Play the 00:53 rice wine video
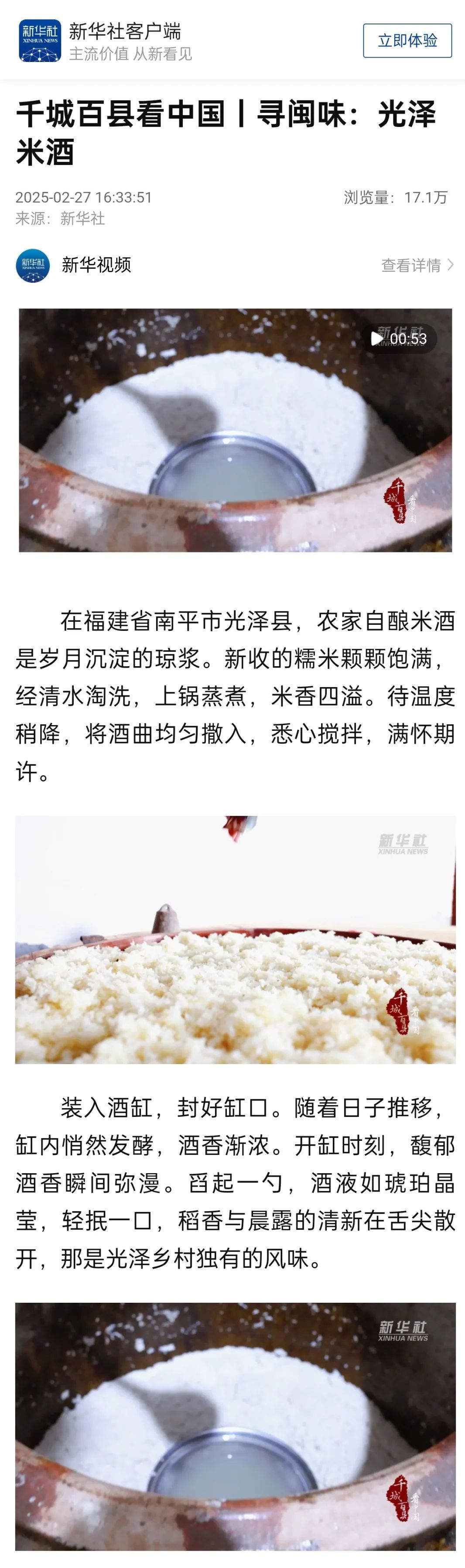 pyautogui.click(x=235, y=430)
